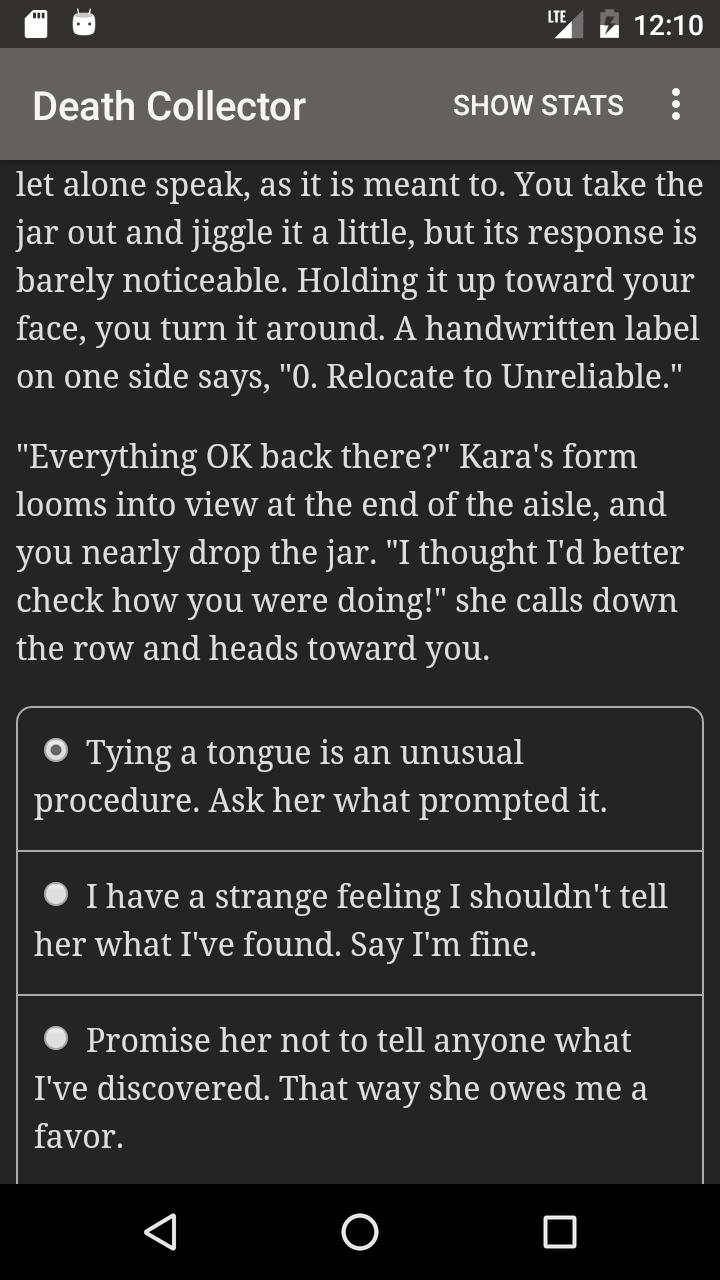Go back using the system back button

[x=160, y=1232]
